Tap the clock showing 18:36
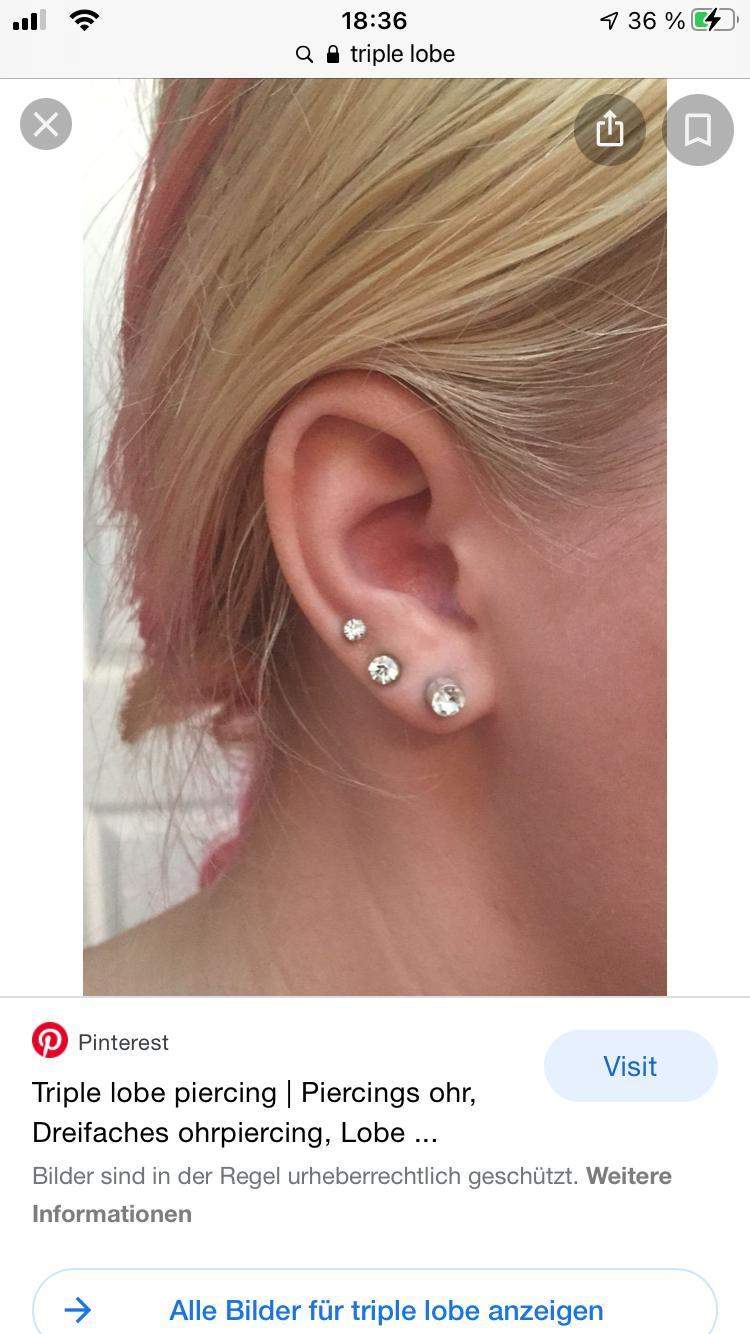This screenshot has height=1334, width=750. [374, 20]
